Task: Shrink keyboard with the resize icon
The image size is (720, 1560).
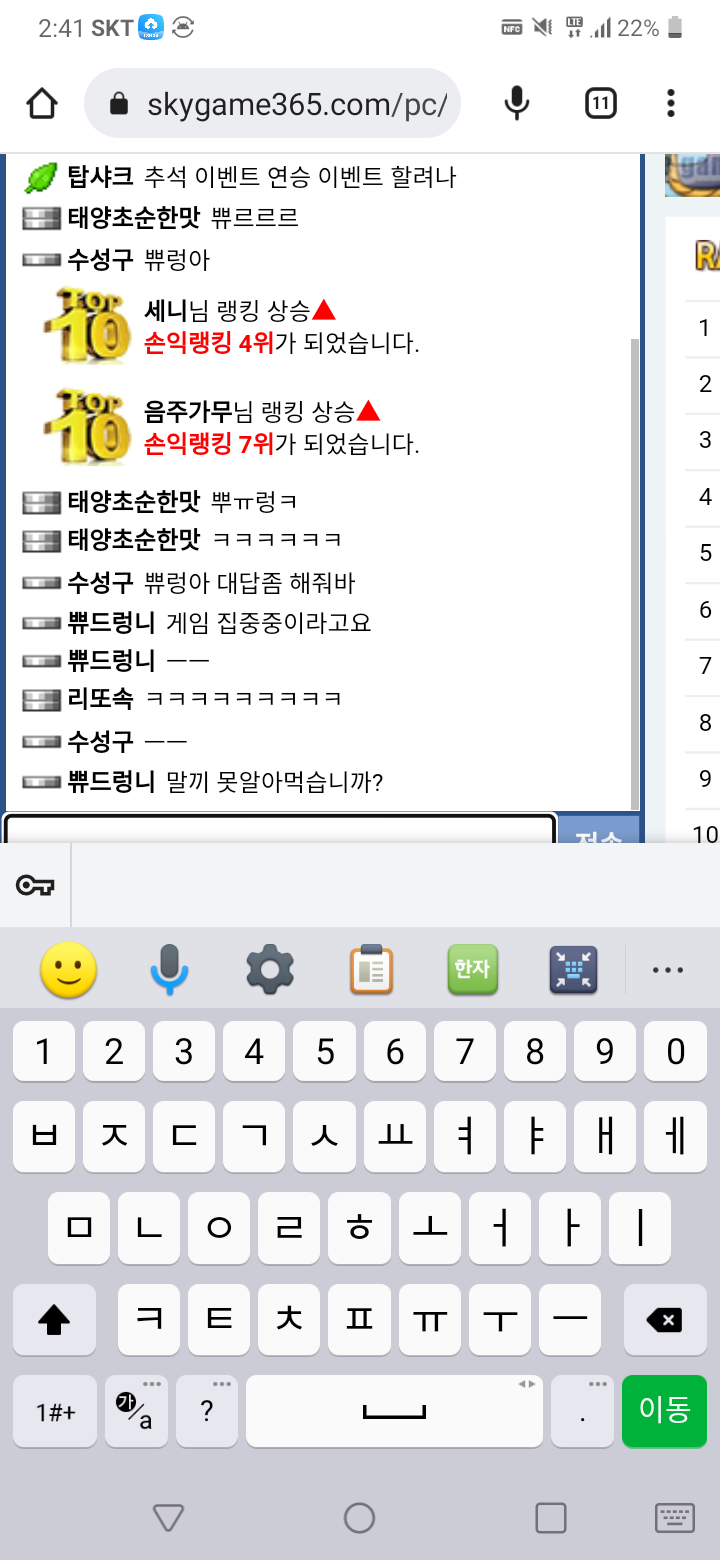Action: point(573,969)
